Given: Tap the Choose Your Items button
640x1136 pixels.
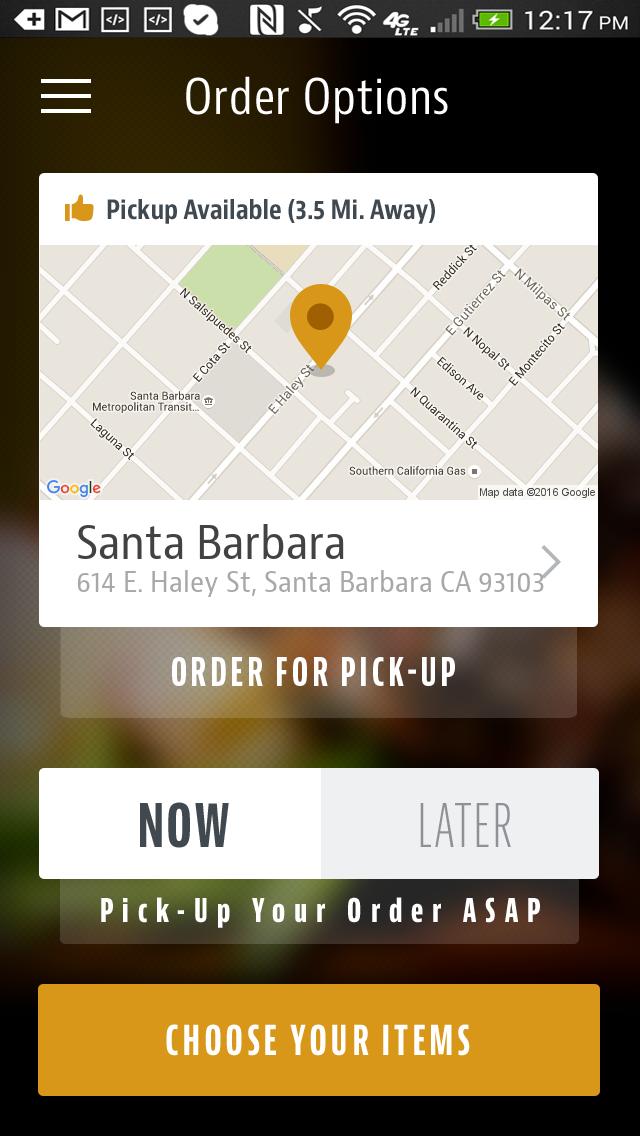Looking at the screenshot, I should tap(319, 1040).
